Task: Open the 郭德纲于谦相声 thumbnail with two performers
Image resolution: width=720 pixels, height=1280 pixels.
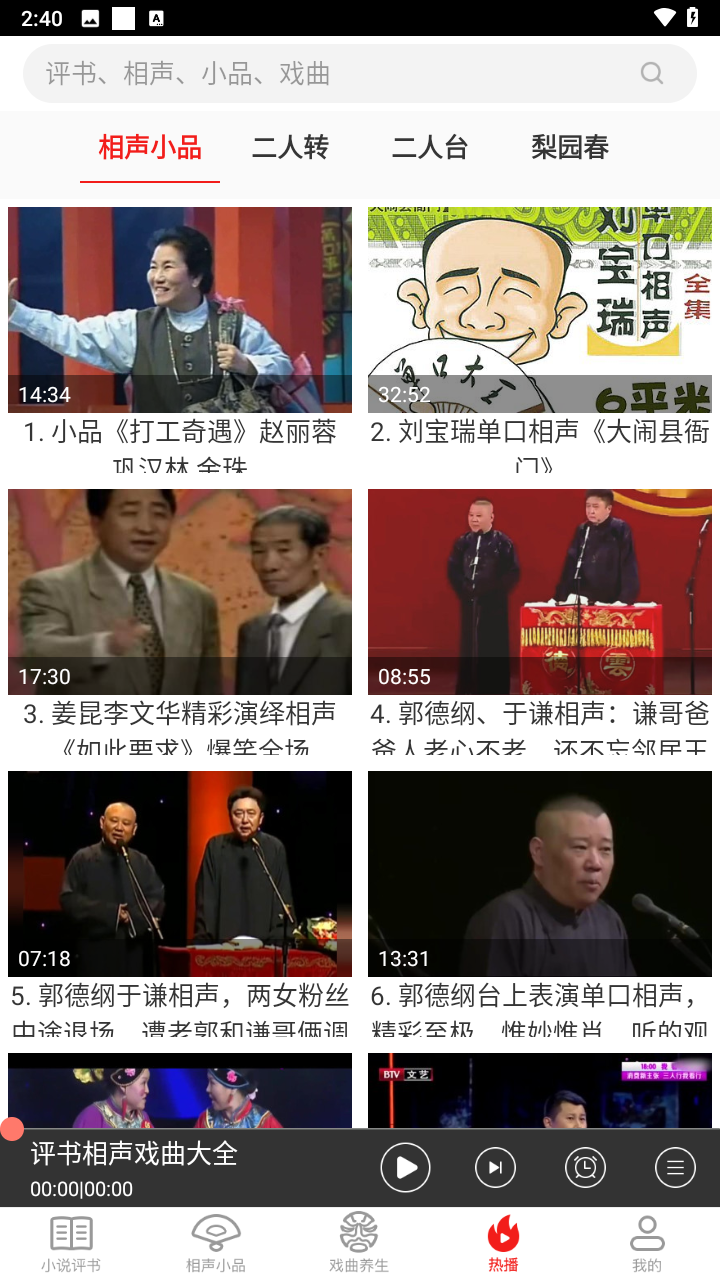Action: [180, 873]
